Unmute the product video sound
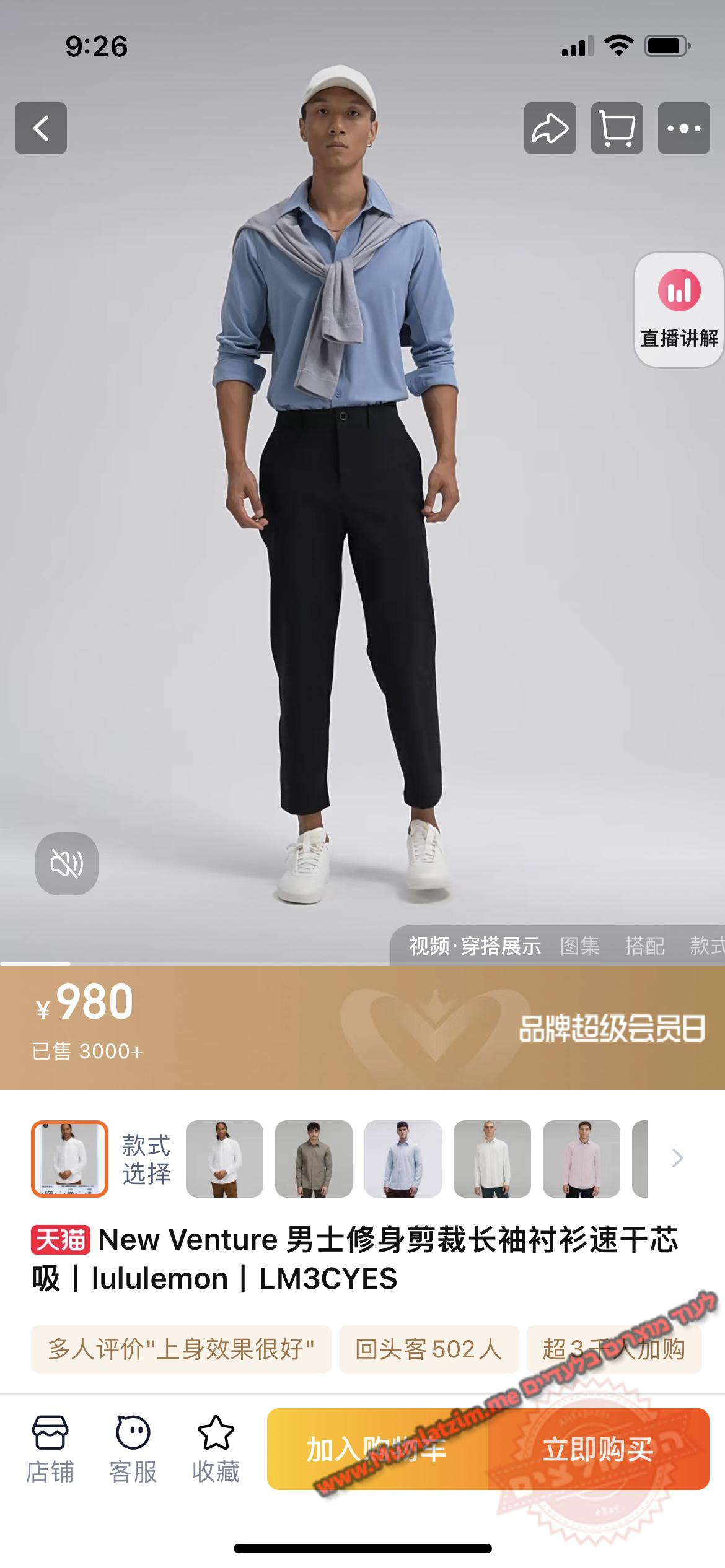 67,863
